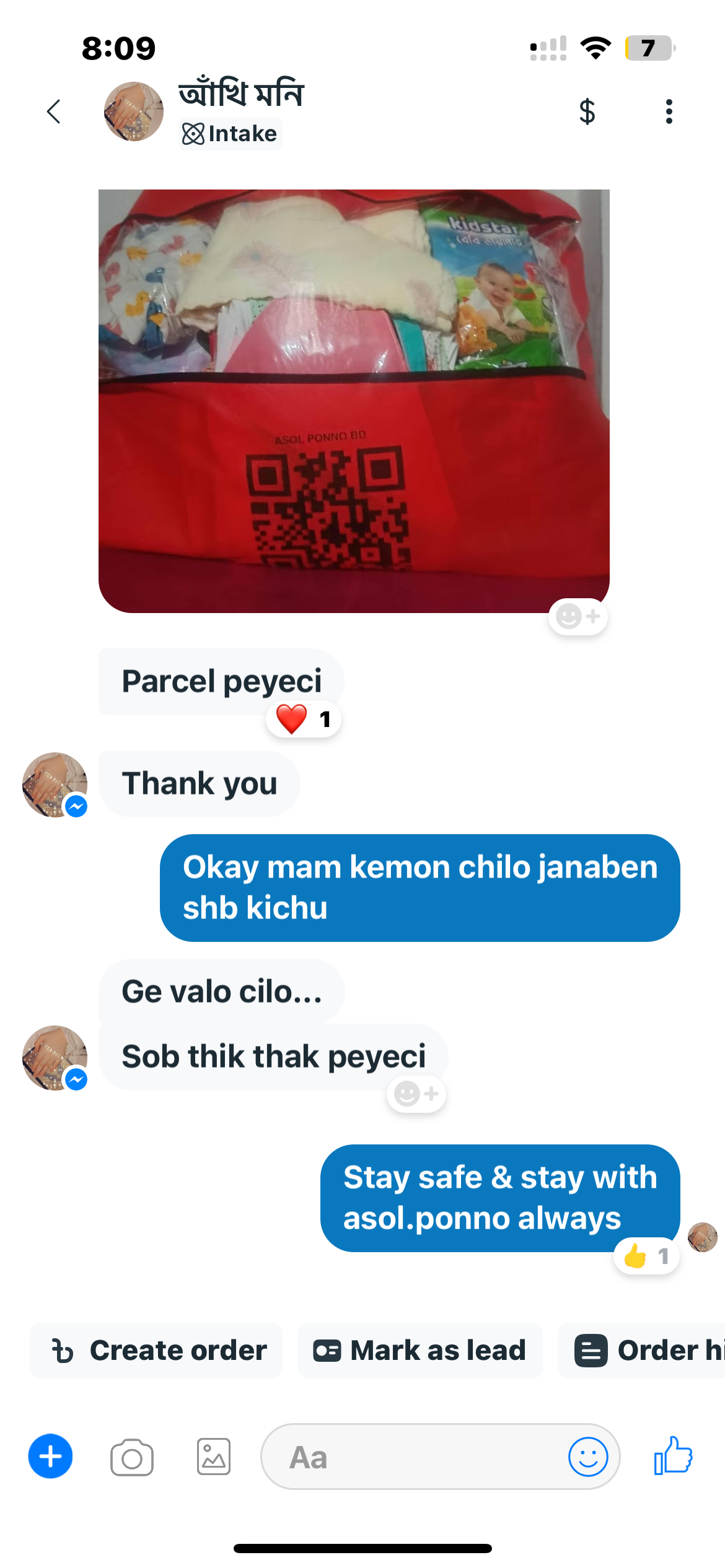725x1568 pixels.
Task: Tap the Intake label chip
Action: tap(231, 134)
